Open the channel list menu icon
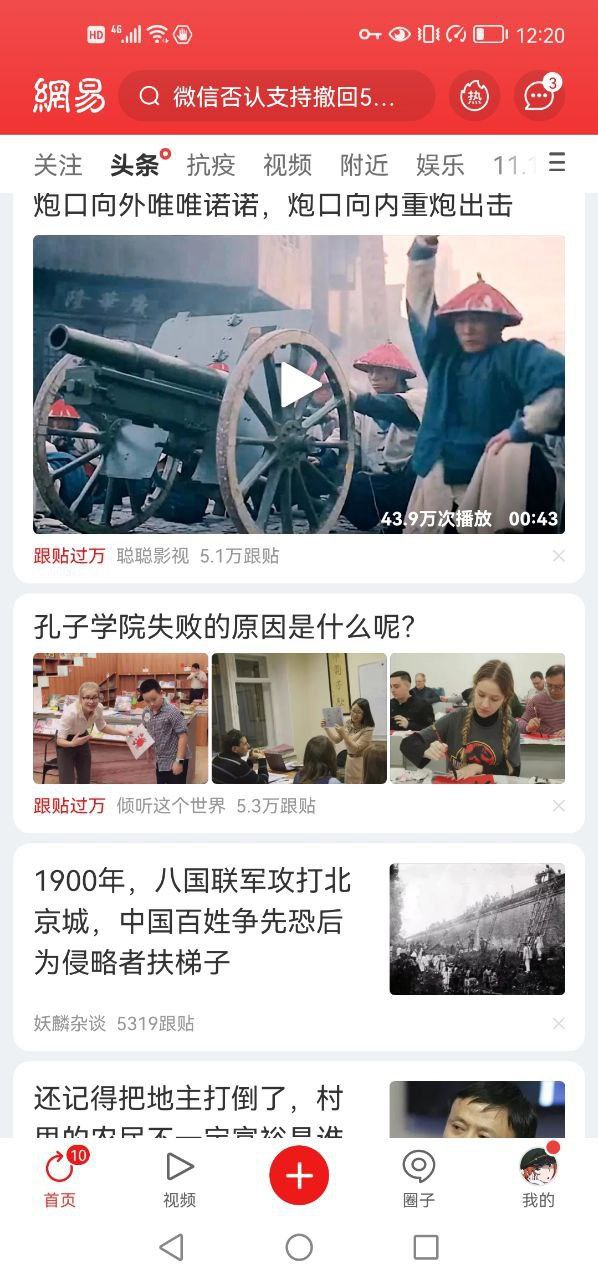This screenshot has width=598, height=1280. click(x=557, y=163)
